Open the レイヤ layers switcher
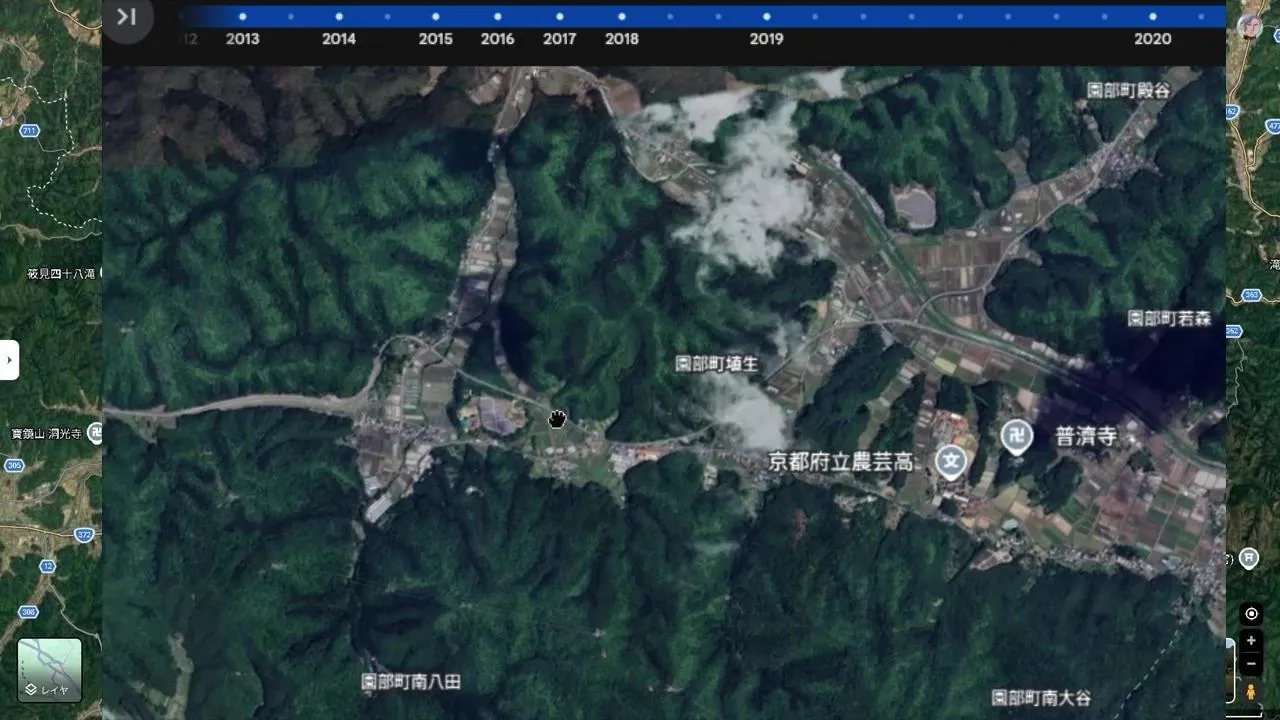1280x720 pixels. 49,670
